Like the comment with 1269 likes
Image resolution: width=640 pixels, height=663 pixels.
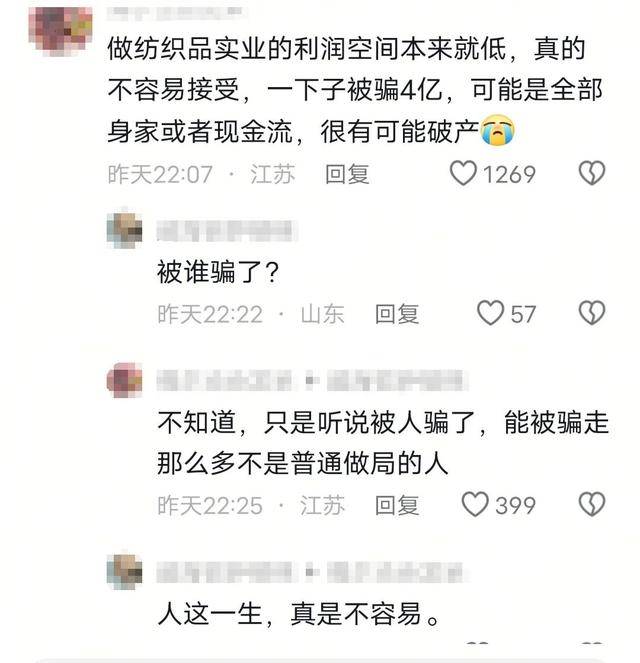pyautogui.click(x=463, y=174)
